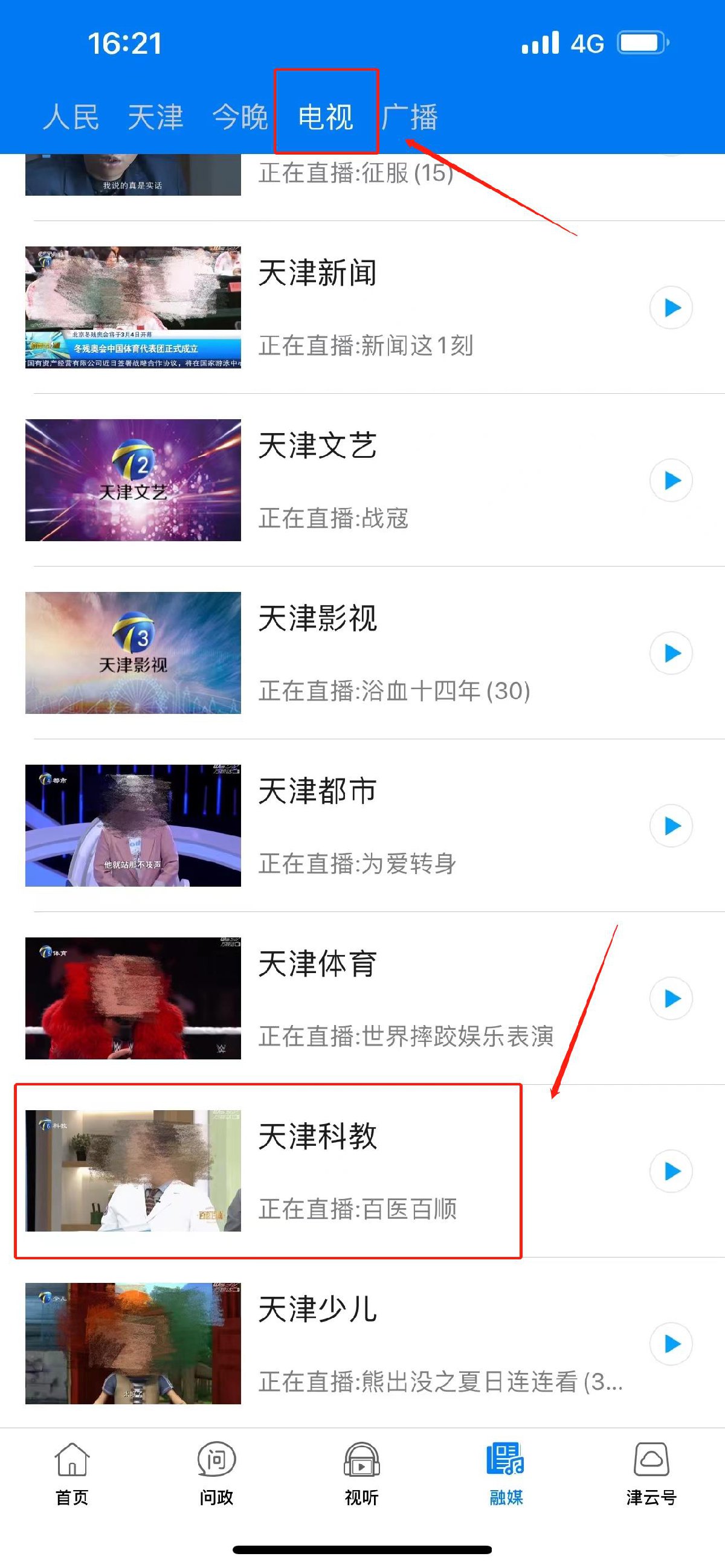
Task: Play the 天津新闻 live stream
Action: click(x=671, y=308)
